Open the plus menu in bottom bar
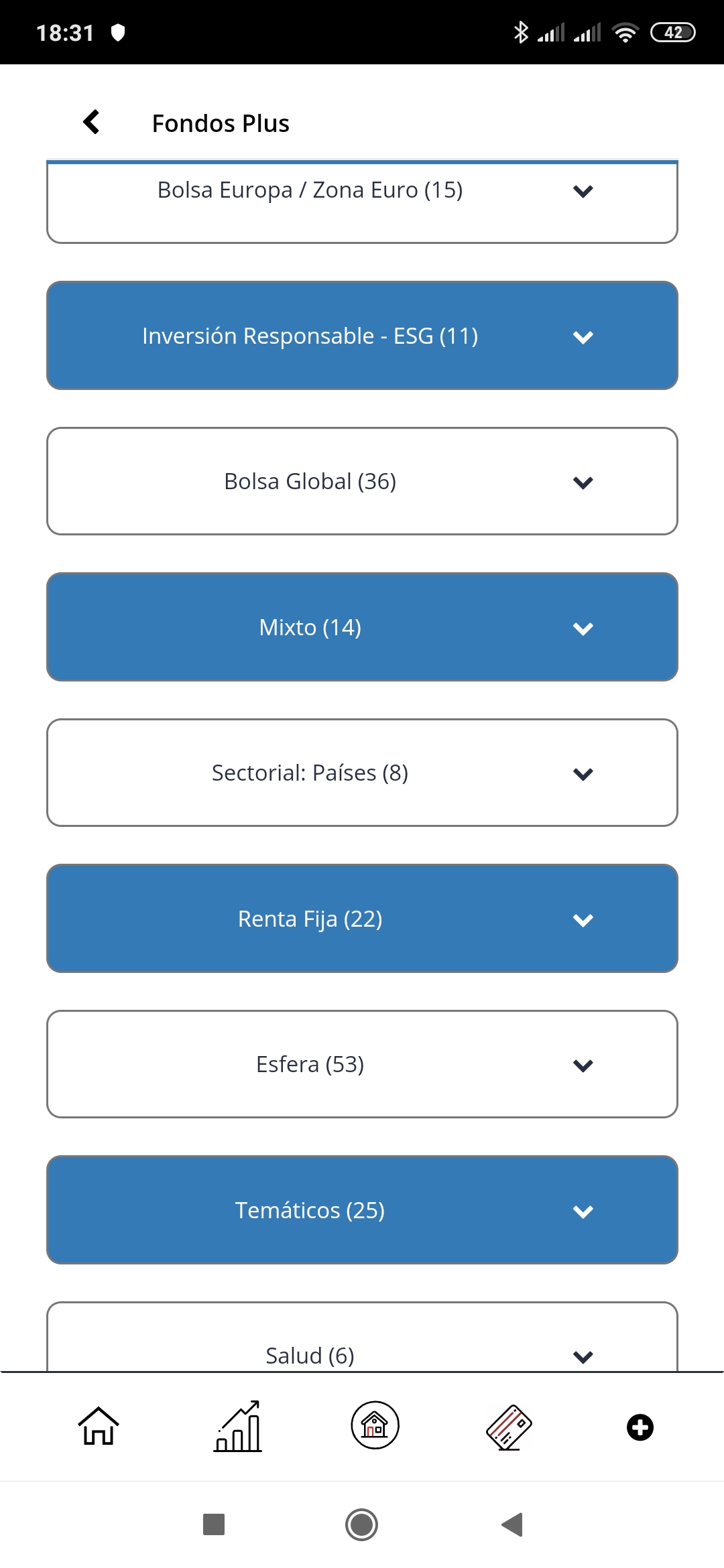The width and height of the screenshot is (724, 1568). [x=640, y=1427]
